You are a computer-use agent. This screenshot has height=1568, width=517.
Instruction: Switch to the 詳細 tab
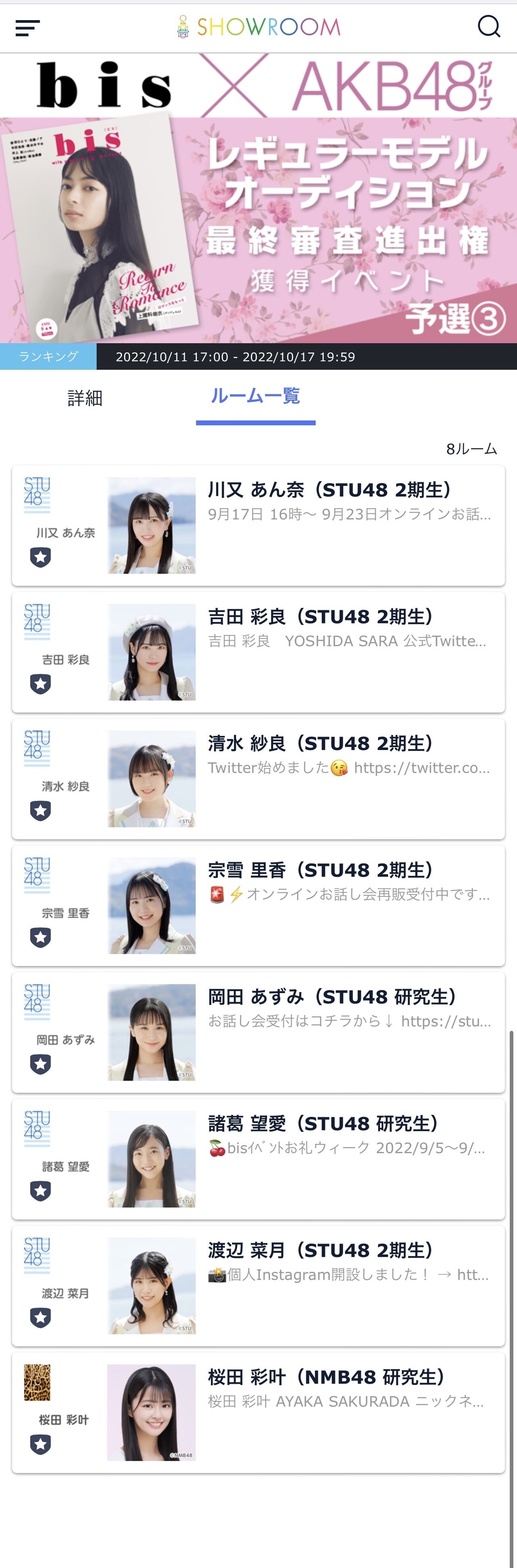pyautogui.click(x=85, y=398)
